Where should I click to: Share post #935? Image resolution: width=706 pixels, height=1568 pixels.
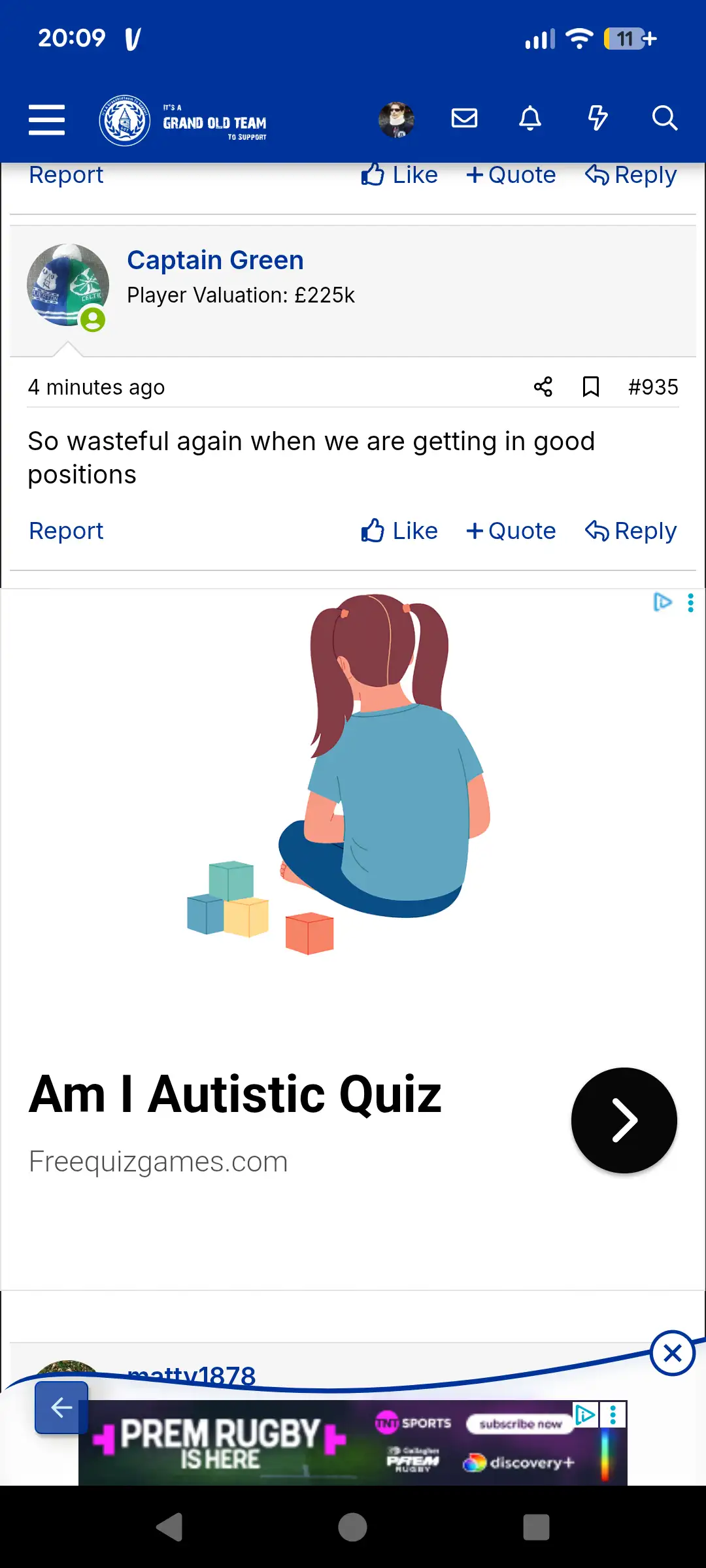(x=543, y=387)
